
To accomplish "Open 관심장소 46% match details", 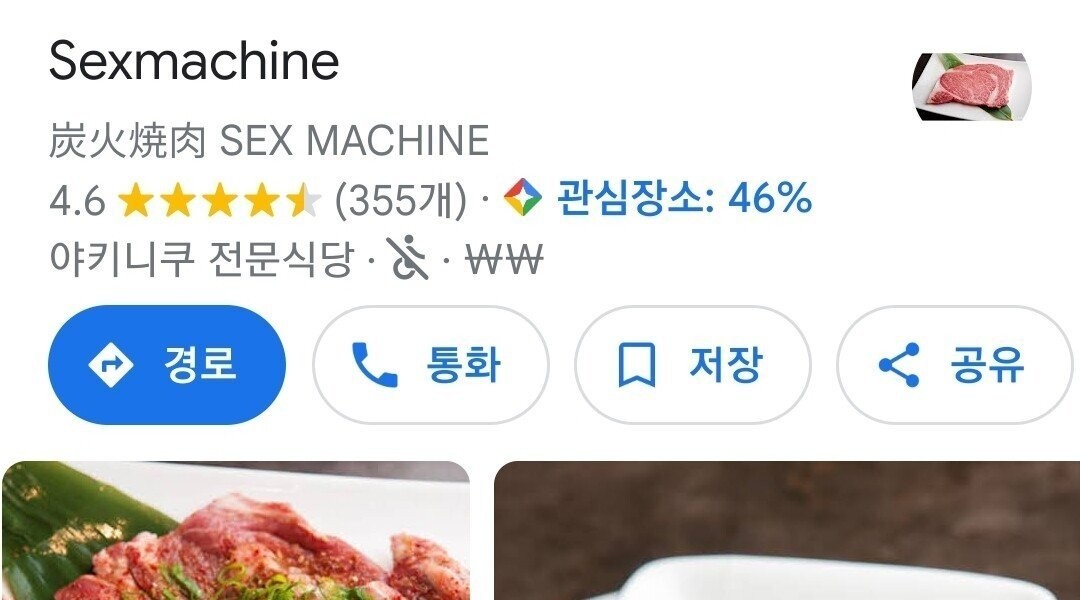I will (x=658, y=199).
